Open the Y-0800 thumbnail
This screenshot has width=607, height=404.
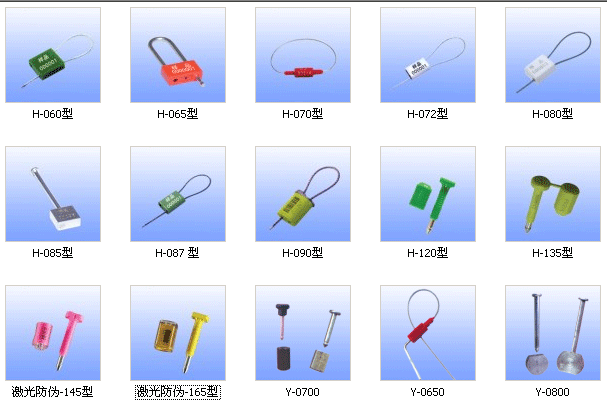click(552, 332)
